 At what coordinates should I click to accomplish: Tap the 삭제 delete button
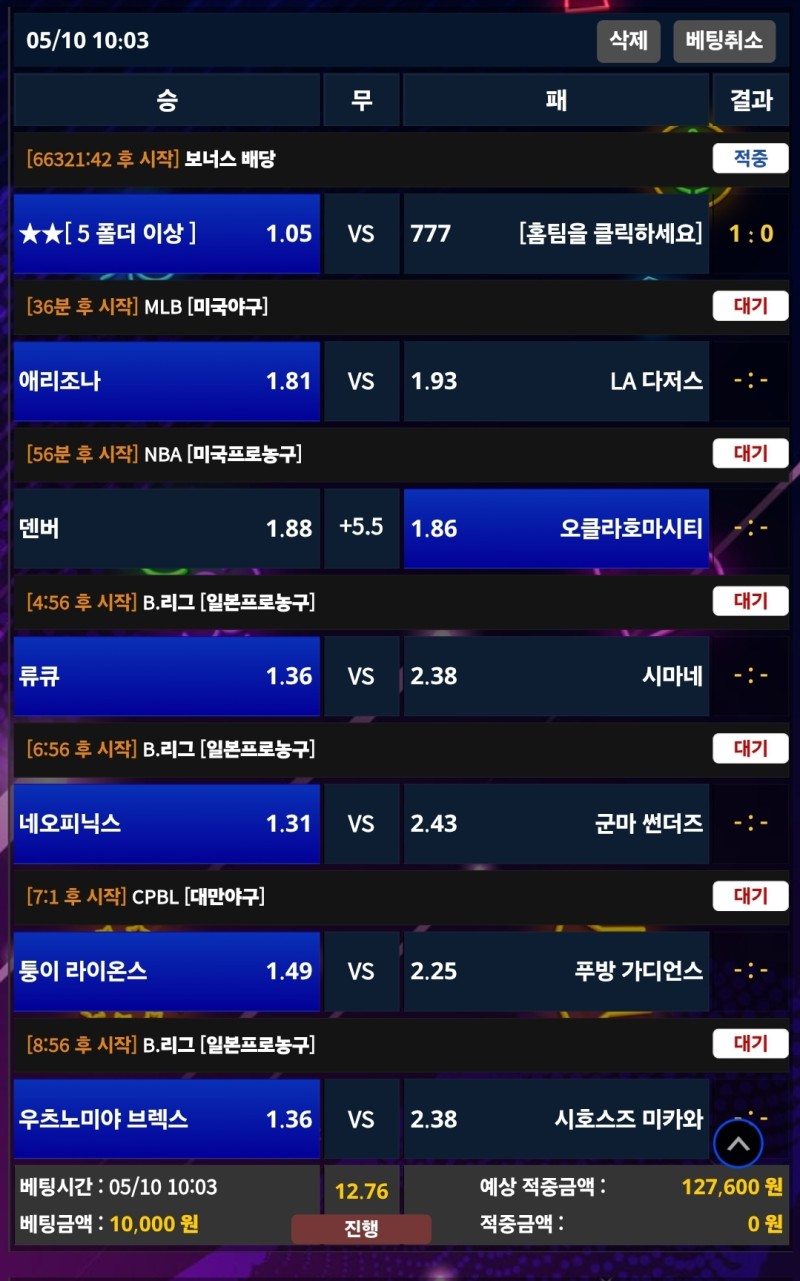coord(628,41)
